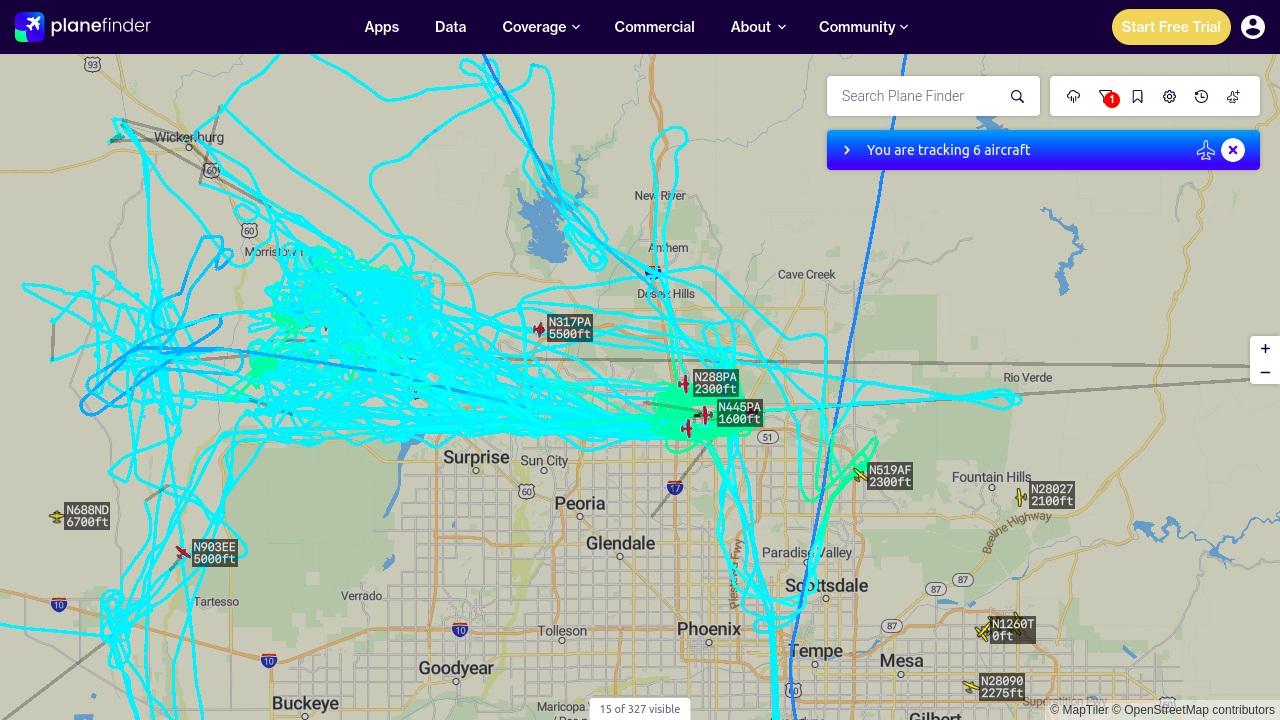Open the Apps page
Screen dimensions: 1280x720
click(382, 27)
